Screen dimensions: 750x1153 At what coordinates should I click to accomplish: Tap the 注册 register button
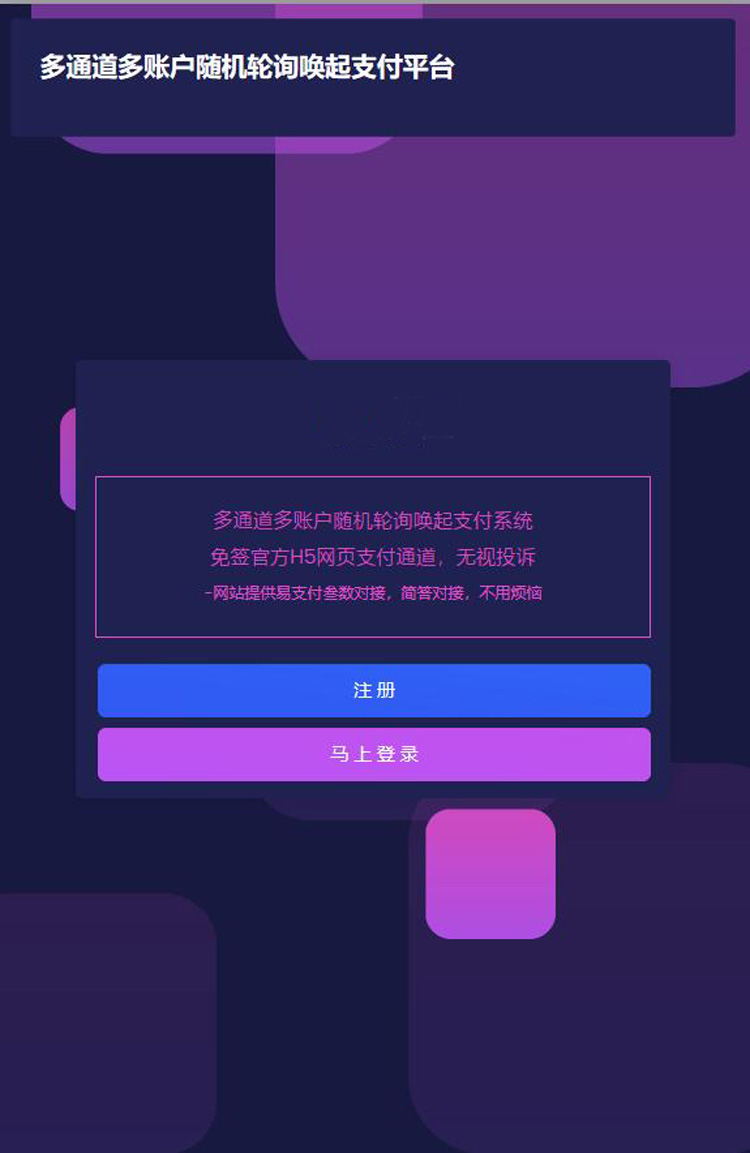click(374, 690)
